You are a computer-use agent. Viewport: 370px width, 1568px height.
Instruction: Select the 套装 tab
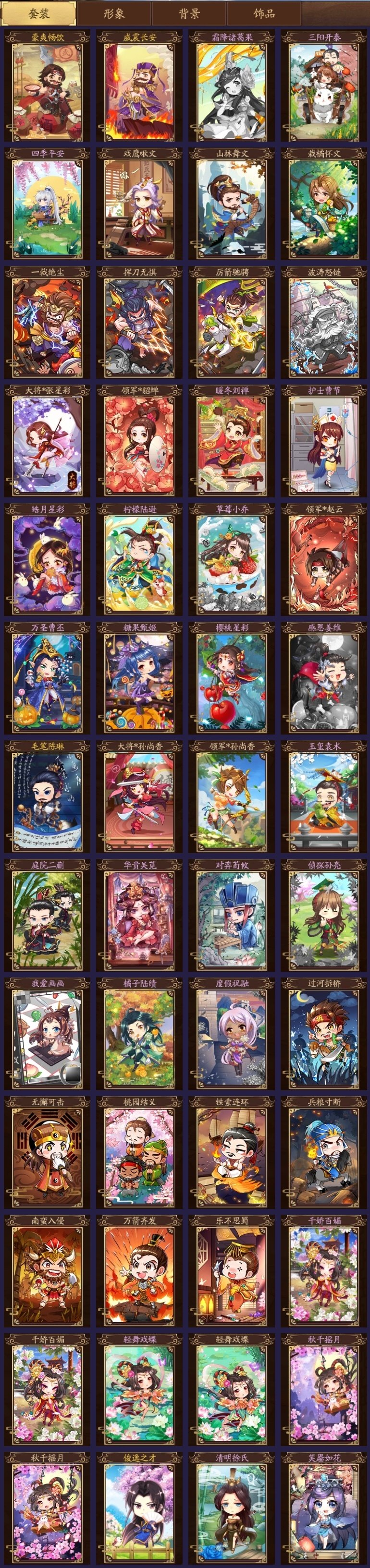coord(39,13)
